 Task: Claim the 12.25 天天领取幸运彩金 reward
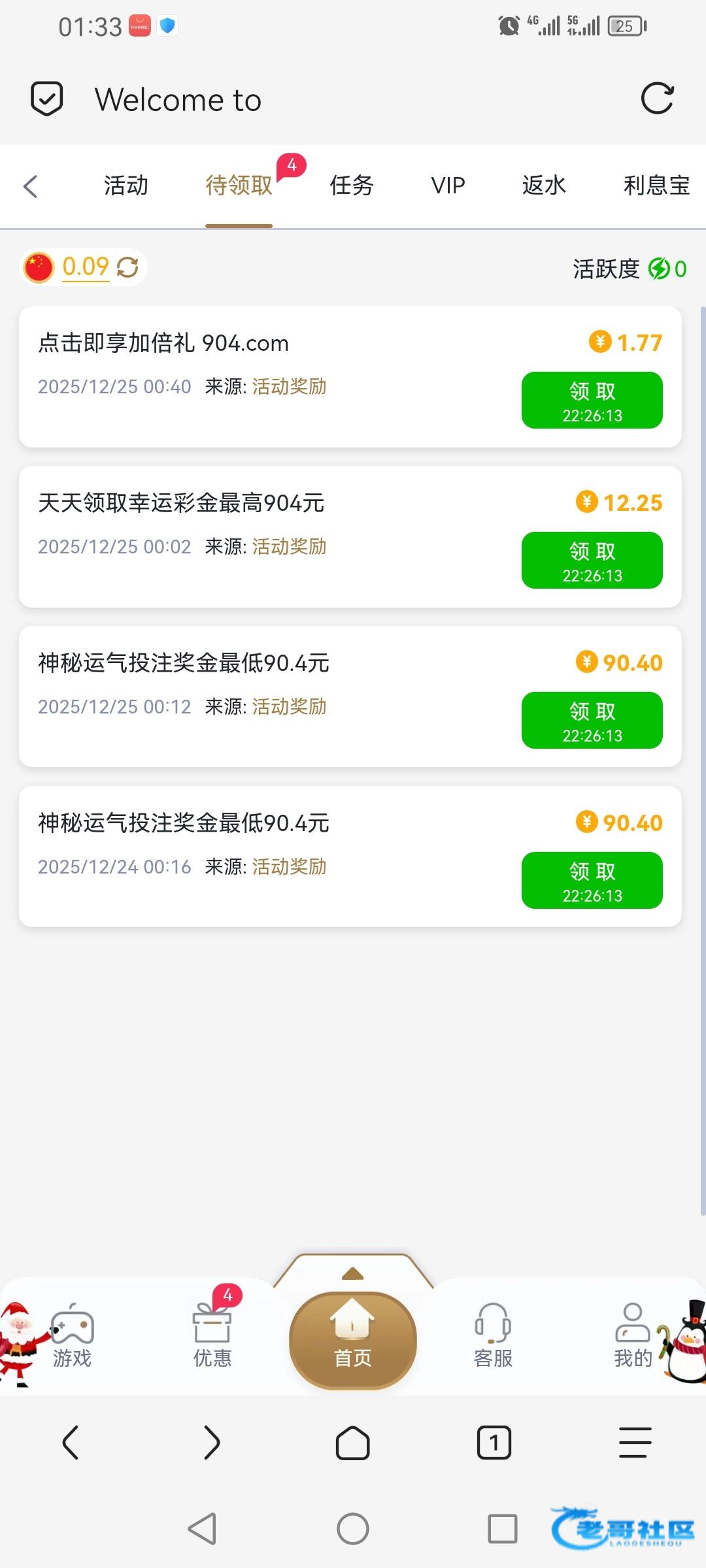click(592, 561)
